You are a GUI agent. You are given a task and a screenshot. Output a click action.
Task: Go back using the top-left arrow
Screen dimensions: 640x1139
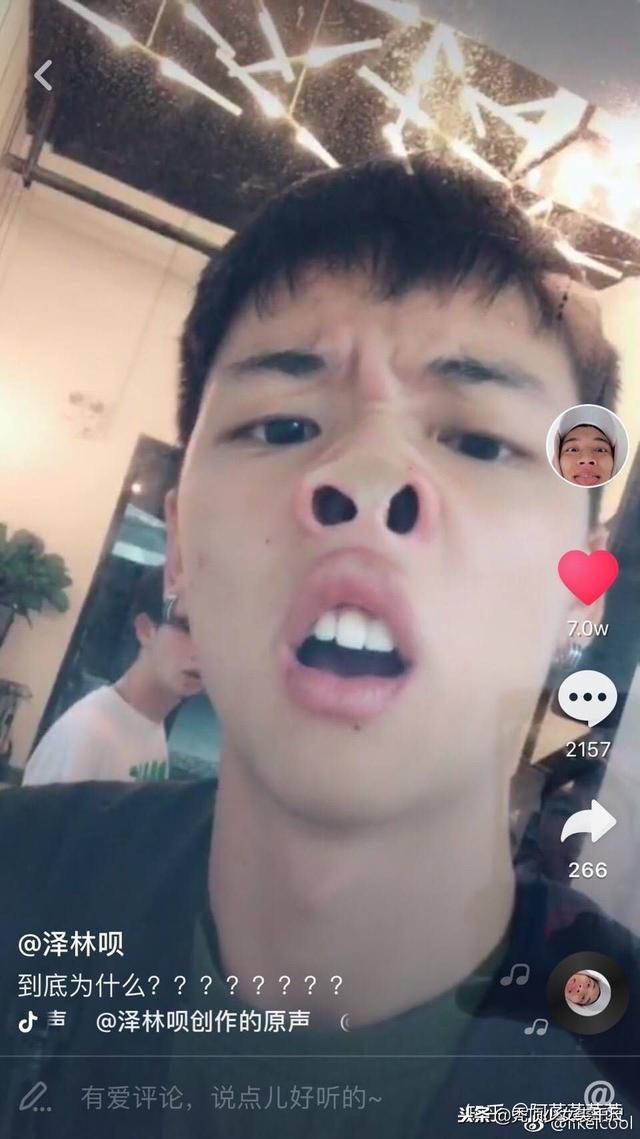[42, 75]
